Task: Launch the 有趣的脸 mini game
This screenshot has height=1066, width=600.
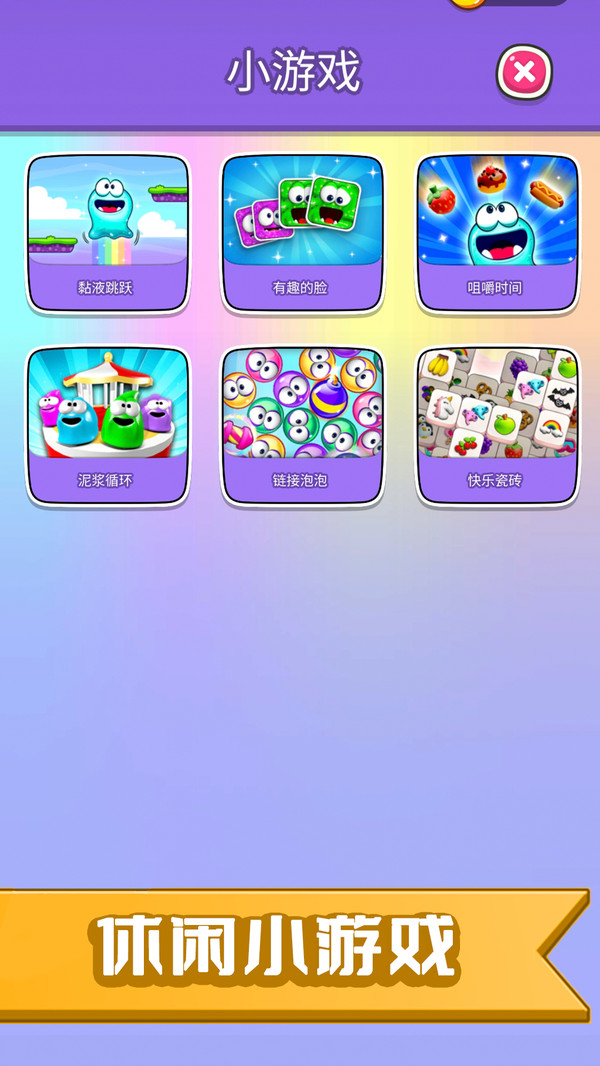Action: click(x=302, y=232)
